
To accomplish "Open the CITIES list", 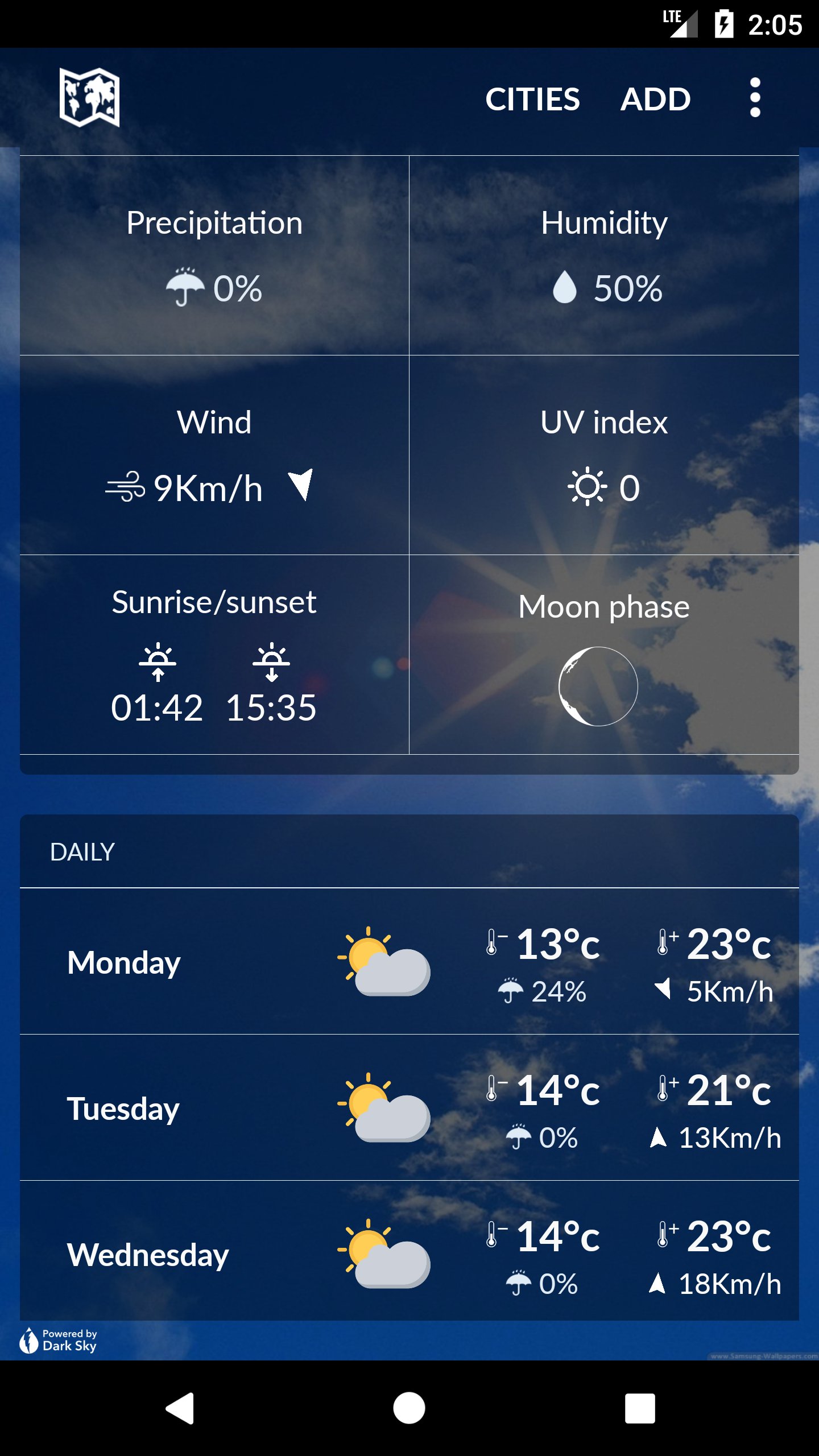I will (x=532, y=99).
